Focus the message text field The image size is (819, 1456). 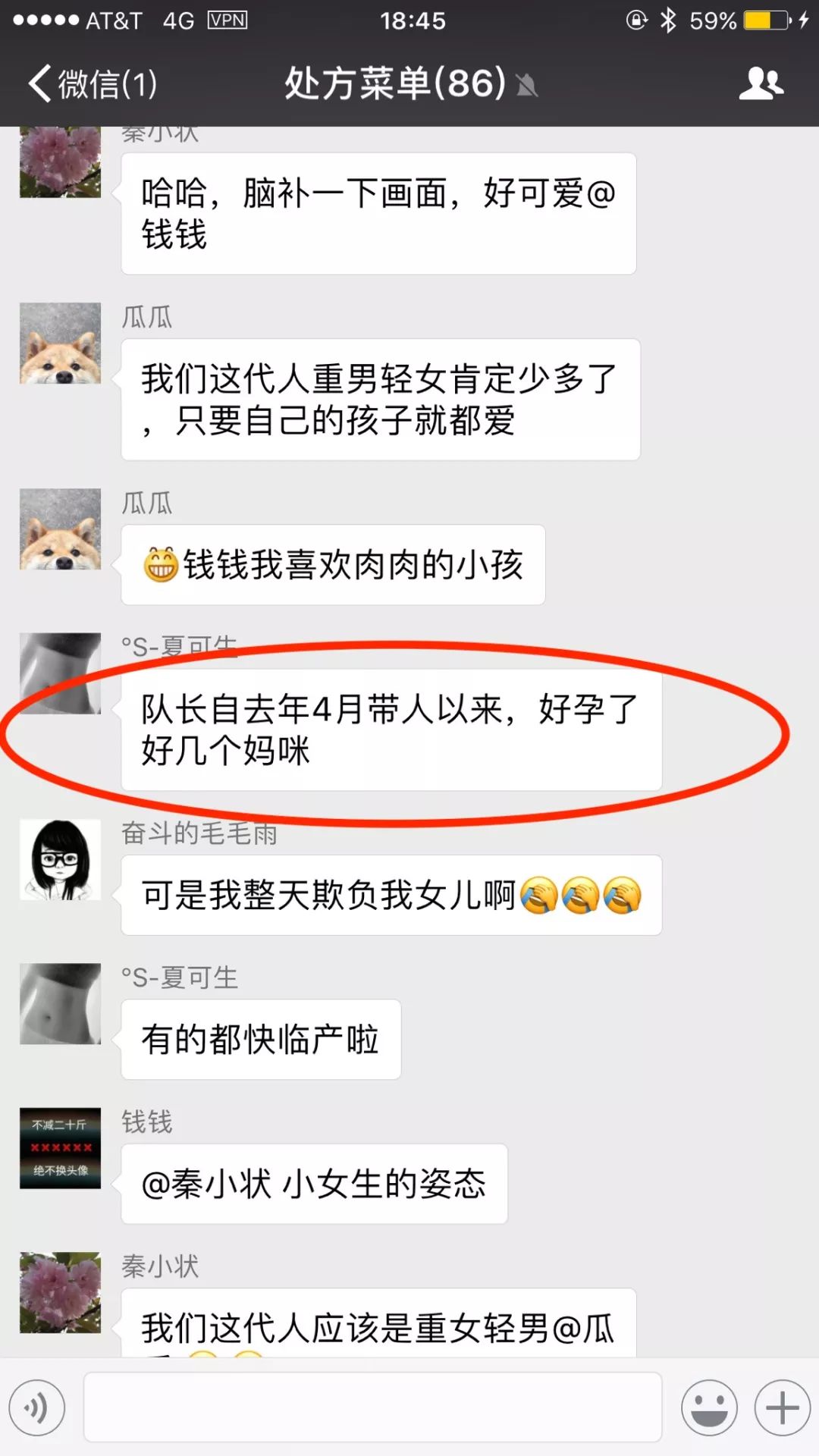372,1407
